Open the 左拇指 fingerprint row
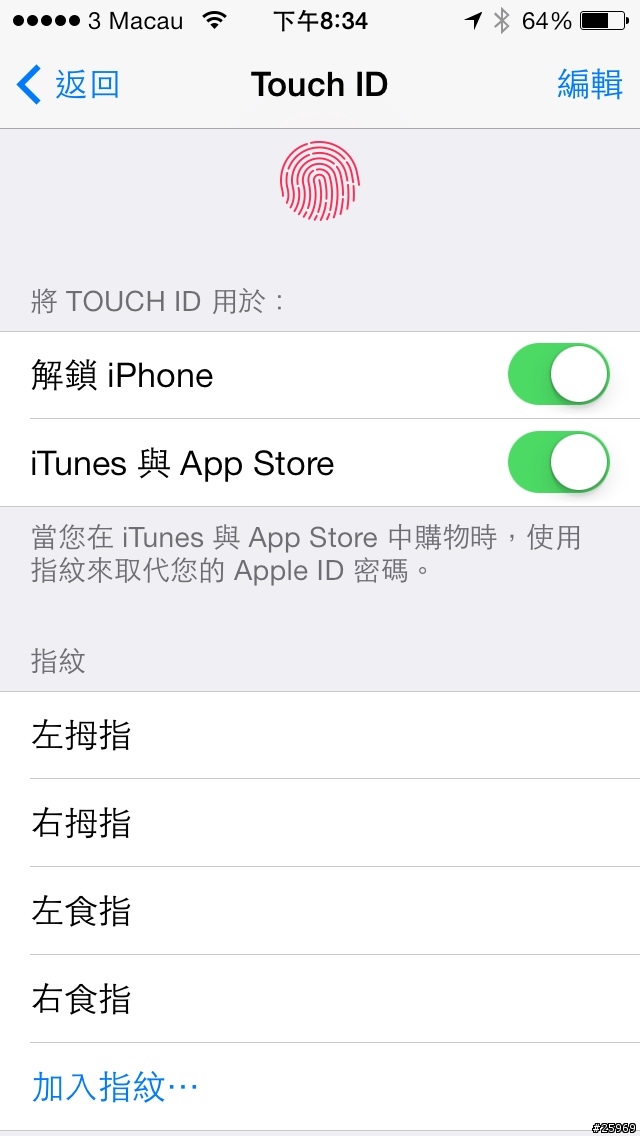Image resolution: width=640 pixels, height=1136 pixels. pyautogui.click(x=320, y=735)
